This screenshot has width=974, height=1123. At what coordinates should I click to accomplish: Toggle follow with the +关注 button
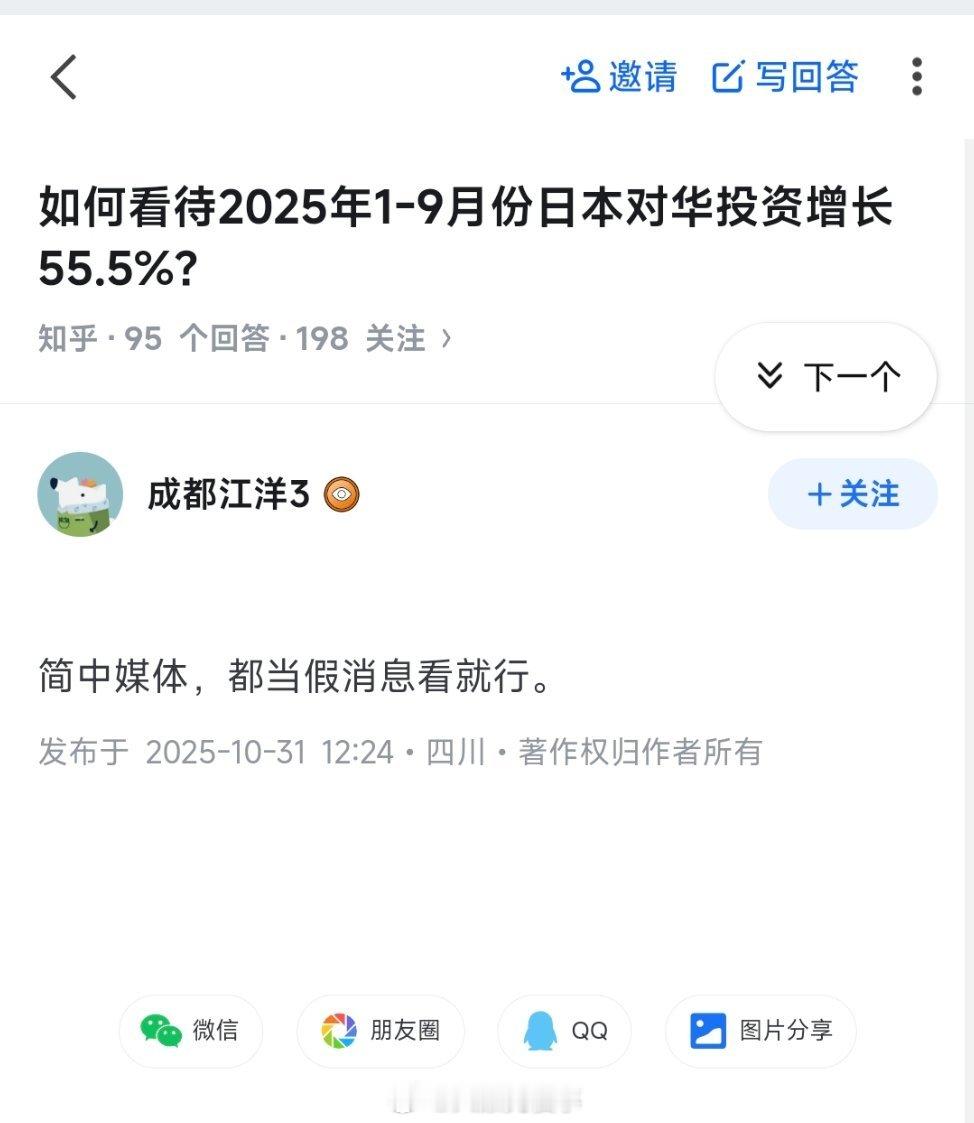[x=853, y=494]
